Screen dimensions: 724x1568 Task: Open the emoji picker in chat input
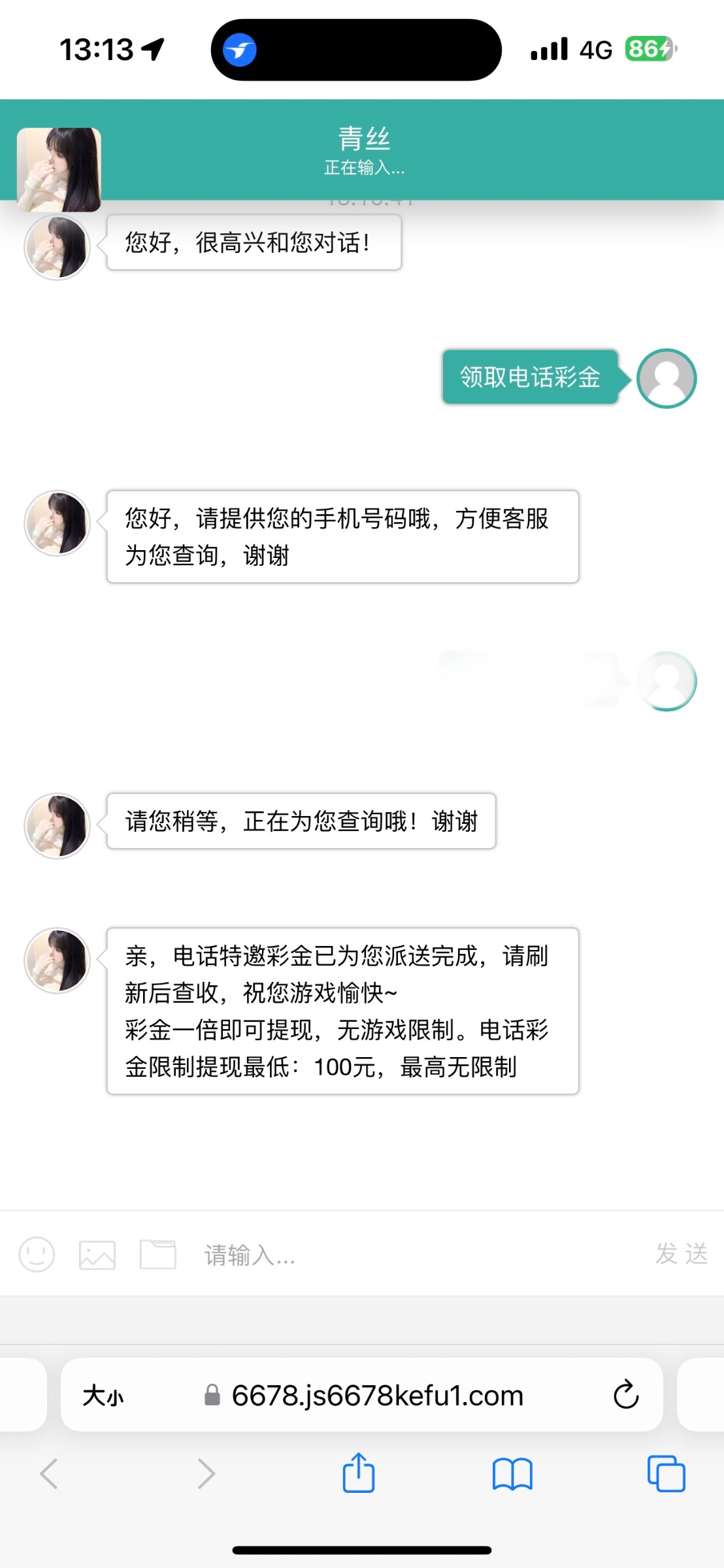pos(37,1254)
